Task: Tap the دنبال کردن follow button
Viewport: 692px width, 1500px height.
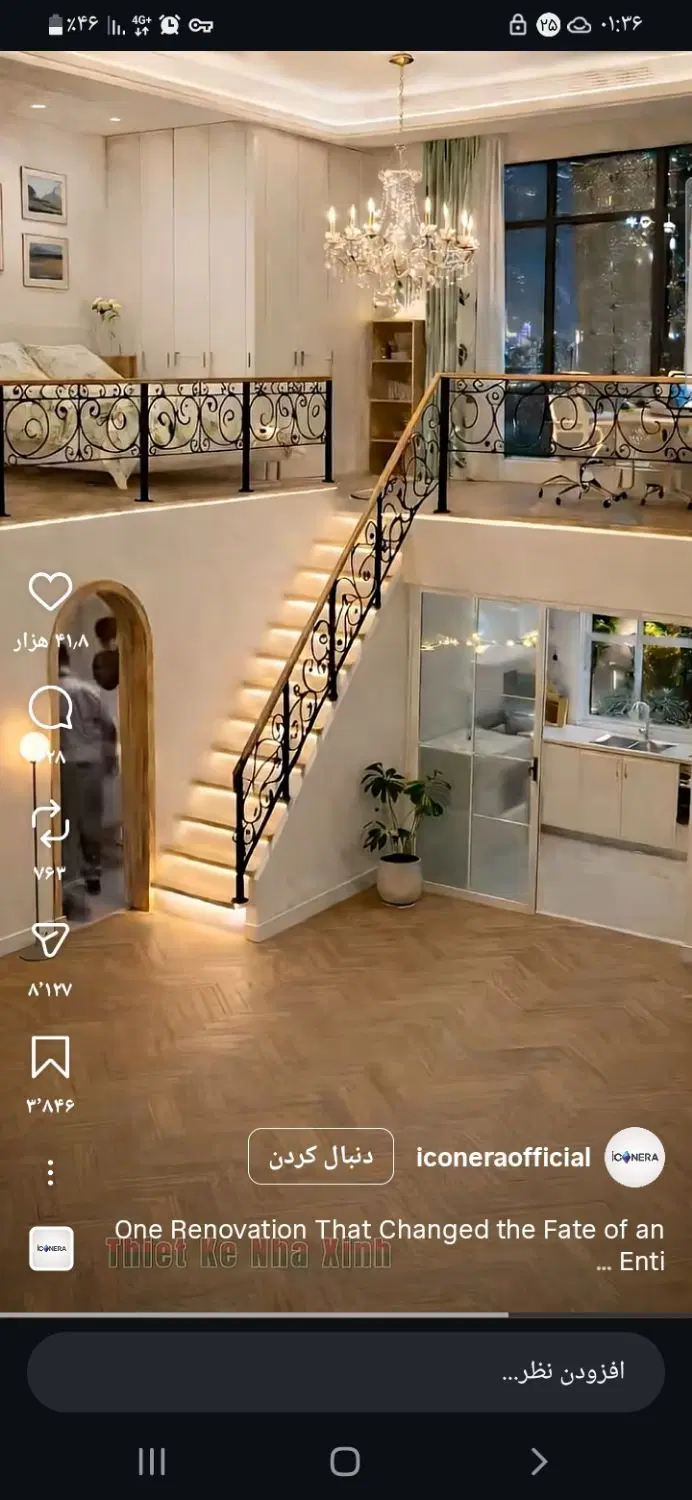Action: point(321,1156)
